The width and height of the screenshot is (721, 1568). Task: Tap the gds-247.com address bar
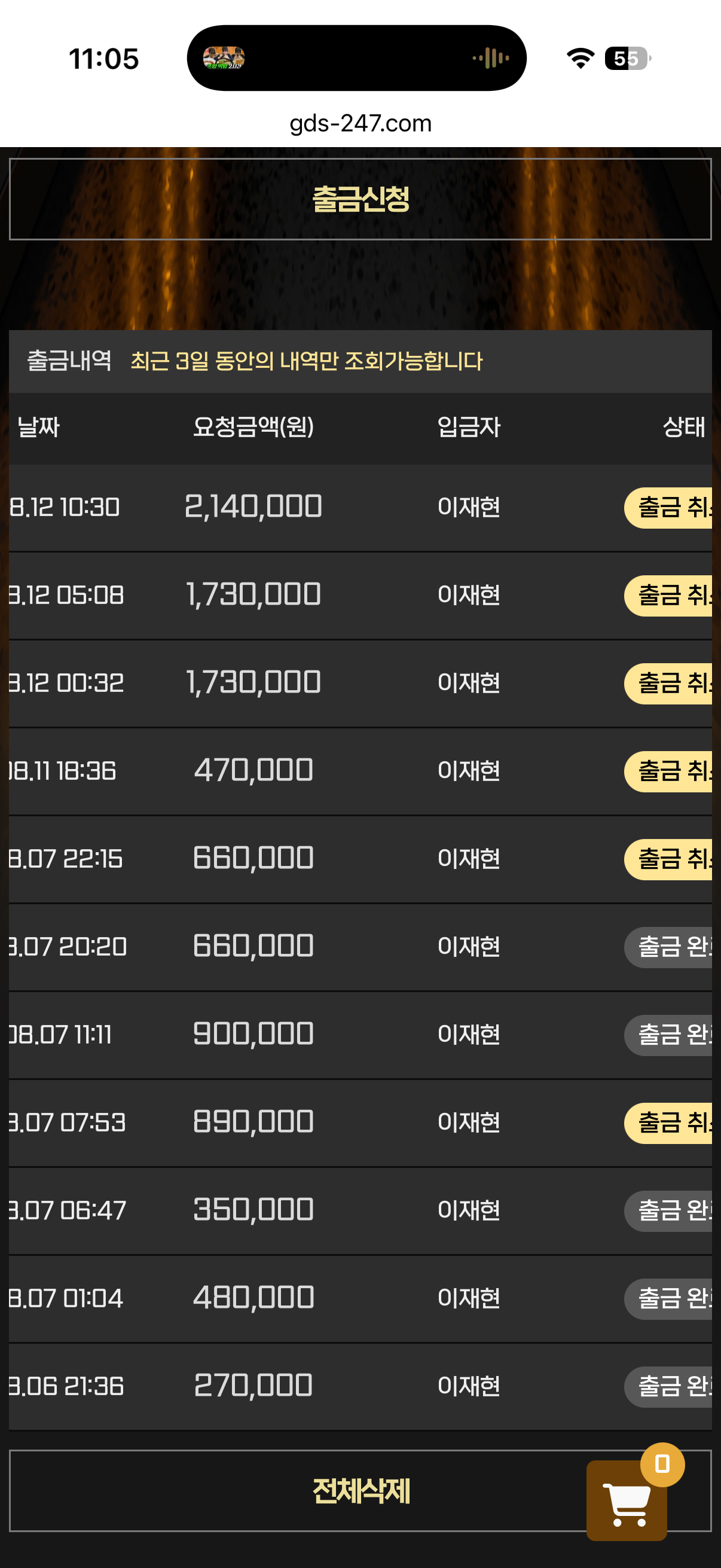coord(360,124)
